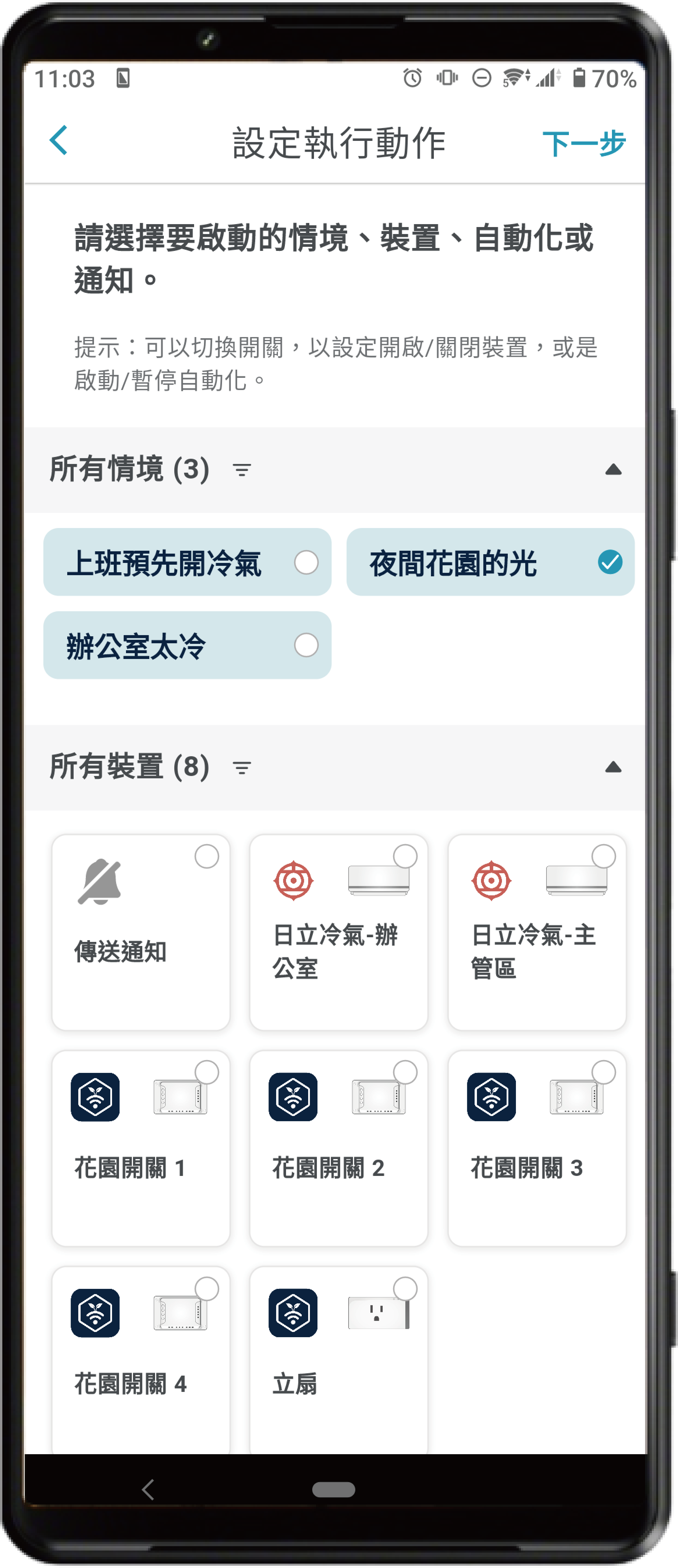Select the 立扇 device card
Viewport: 678px width, 1568px height.
(x=338, y=1360)
